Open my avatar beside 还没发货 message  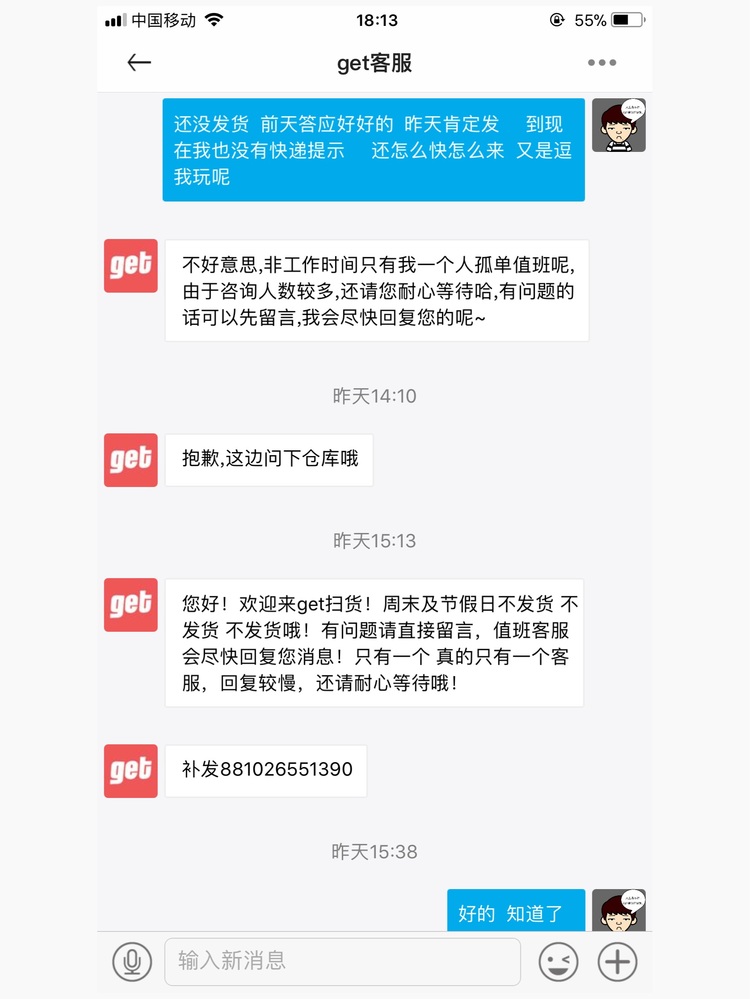618,125
